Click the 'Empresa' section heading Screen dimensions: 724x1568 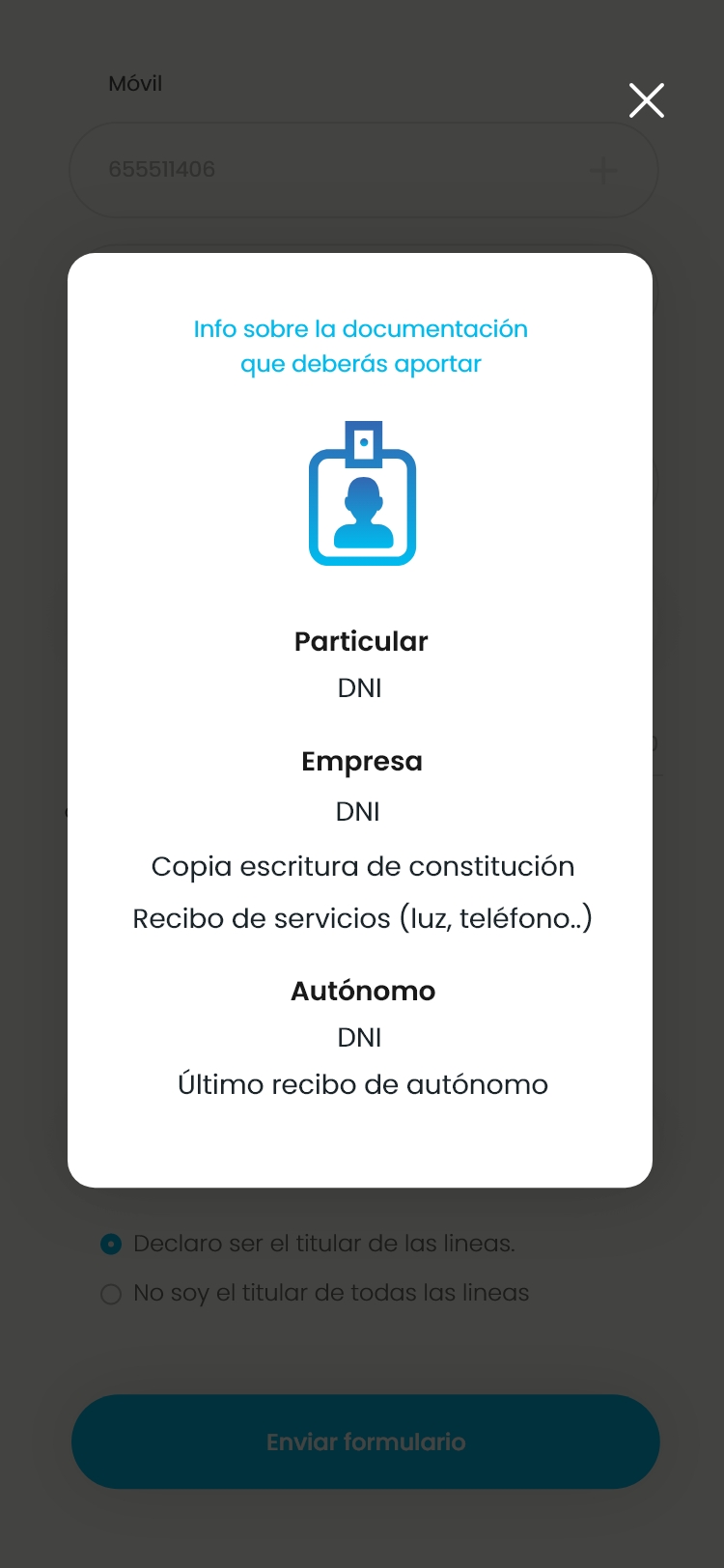coord(362,761)
